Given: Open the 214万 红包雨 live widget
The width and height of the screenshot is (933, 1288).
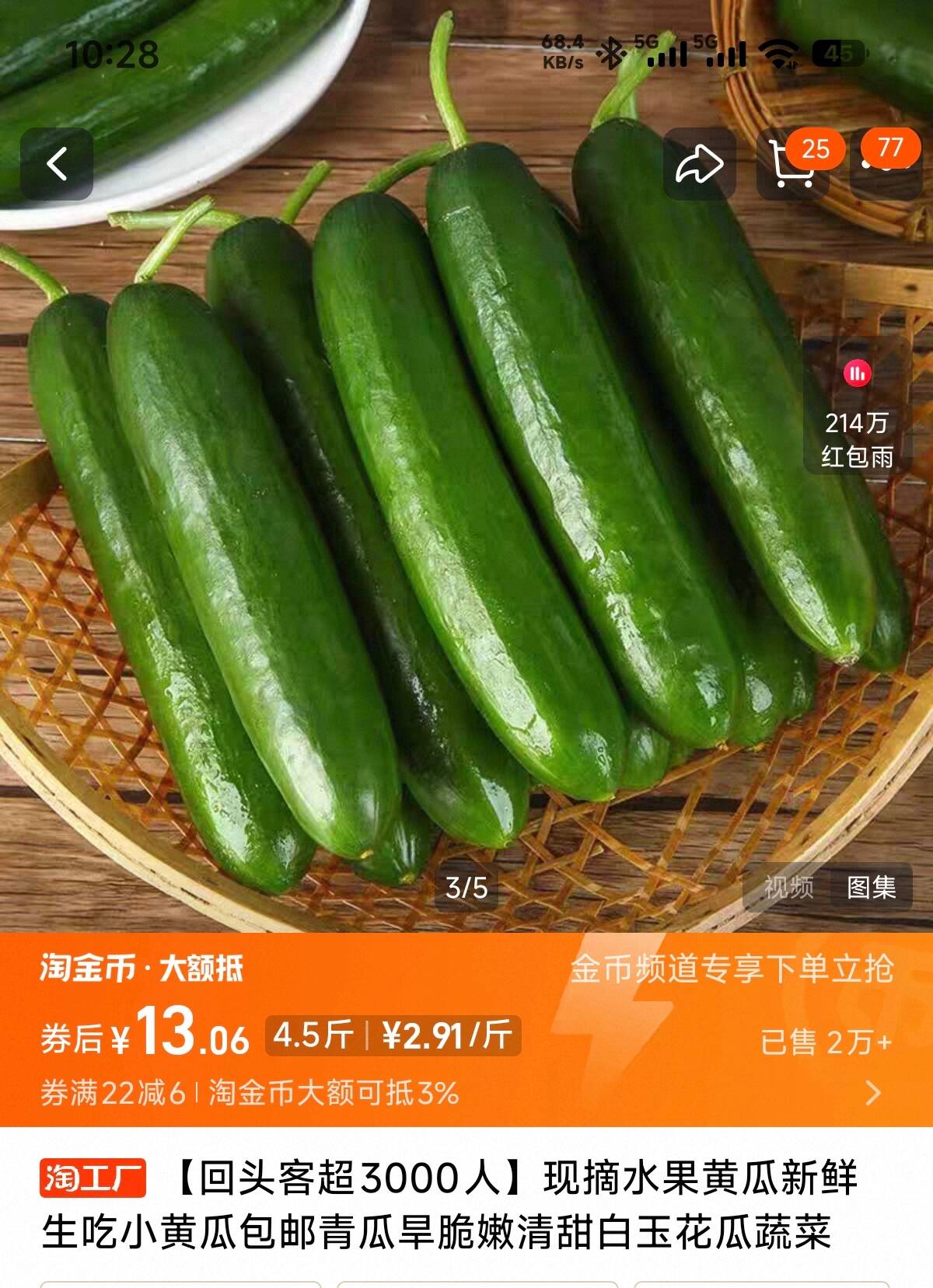Looking at the screenshot, I should 857,414.
